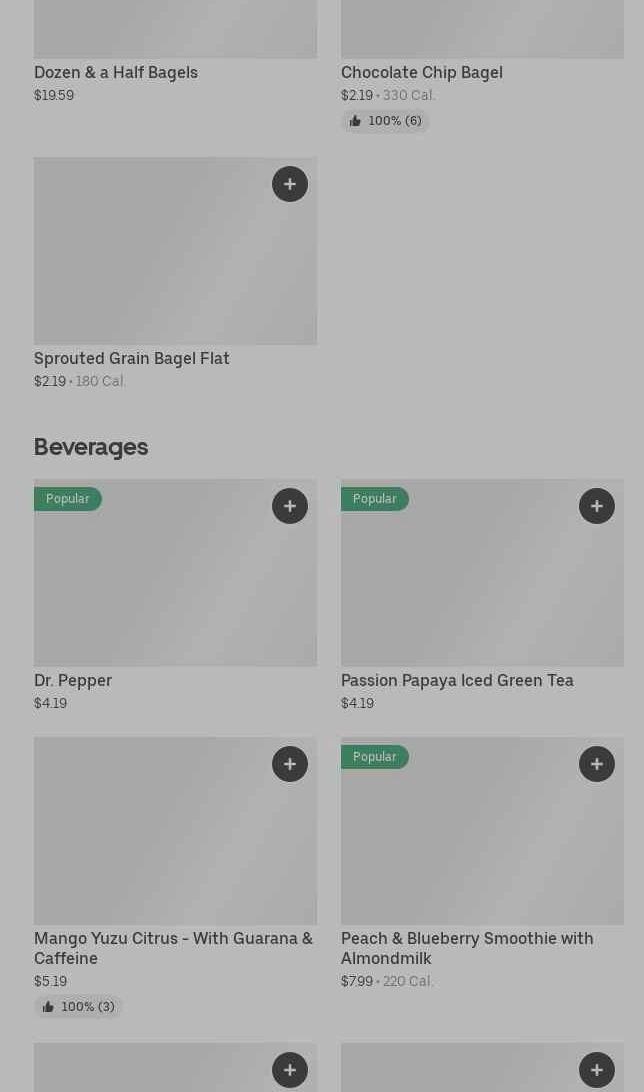Open Passion Papaya Iced Green Tea details
This screenshot has height=1092, width=644.
coord(457,680)
